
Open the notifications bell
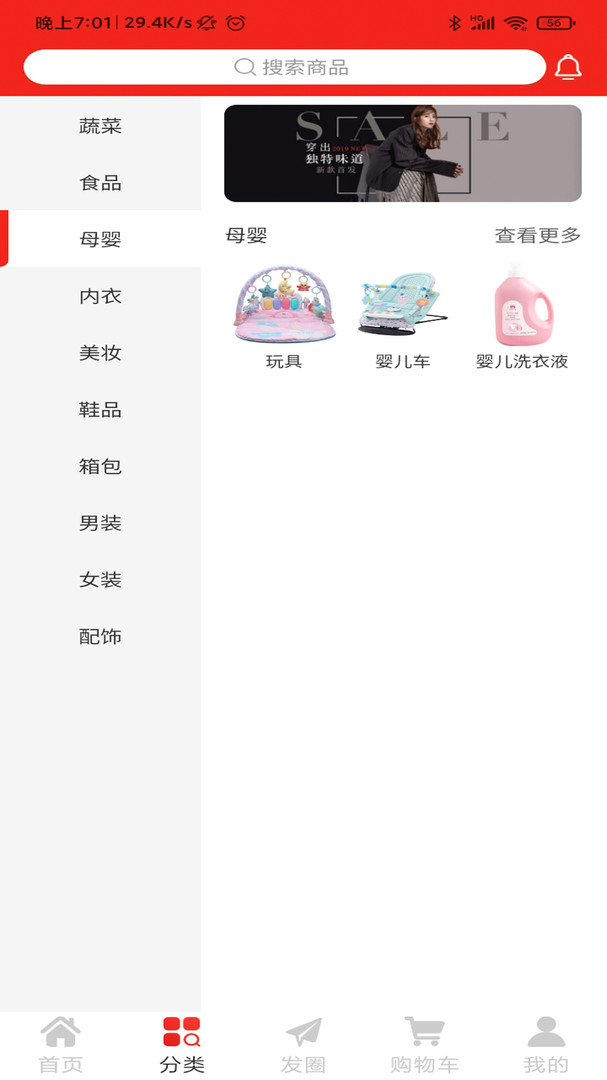pyautogui.click(x=568, y=68)
